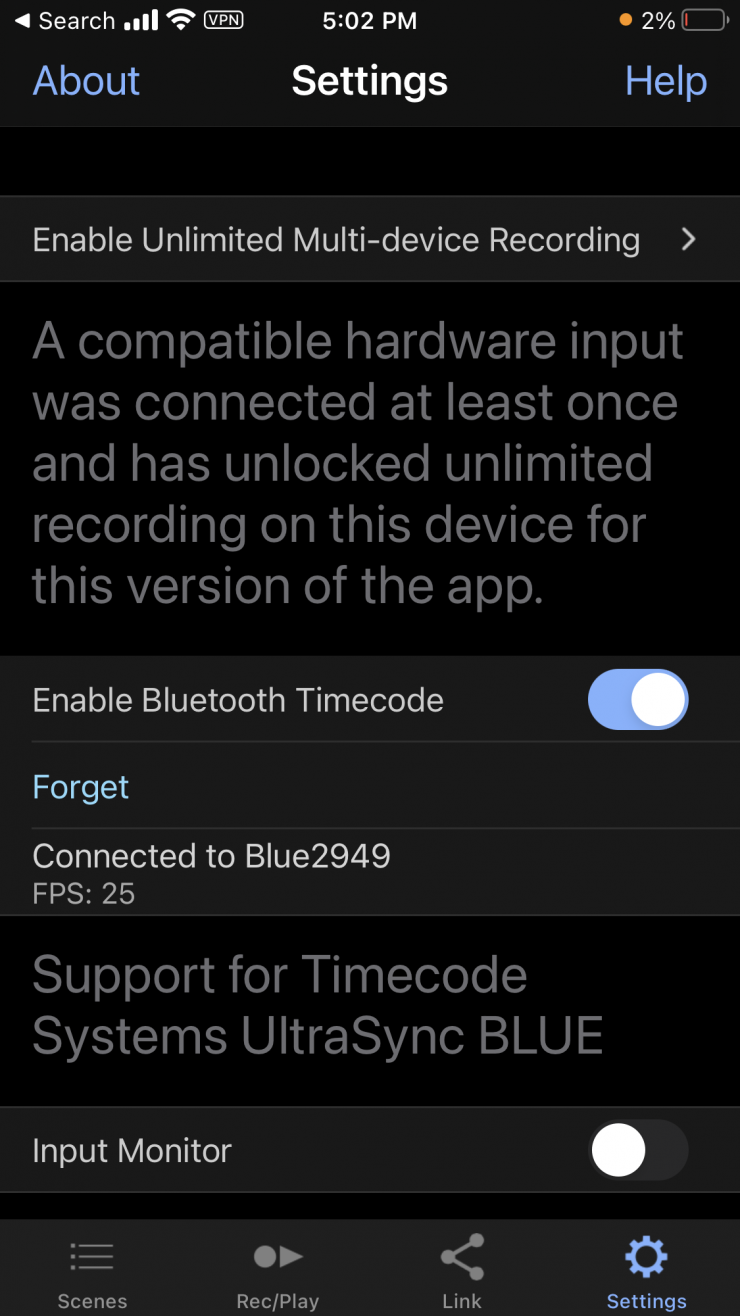Open the About page
740x1316 pixels.
point(86,81)
